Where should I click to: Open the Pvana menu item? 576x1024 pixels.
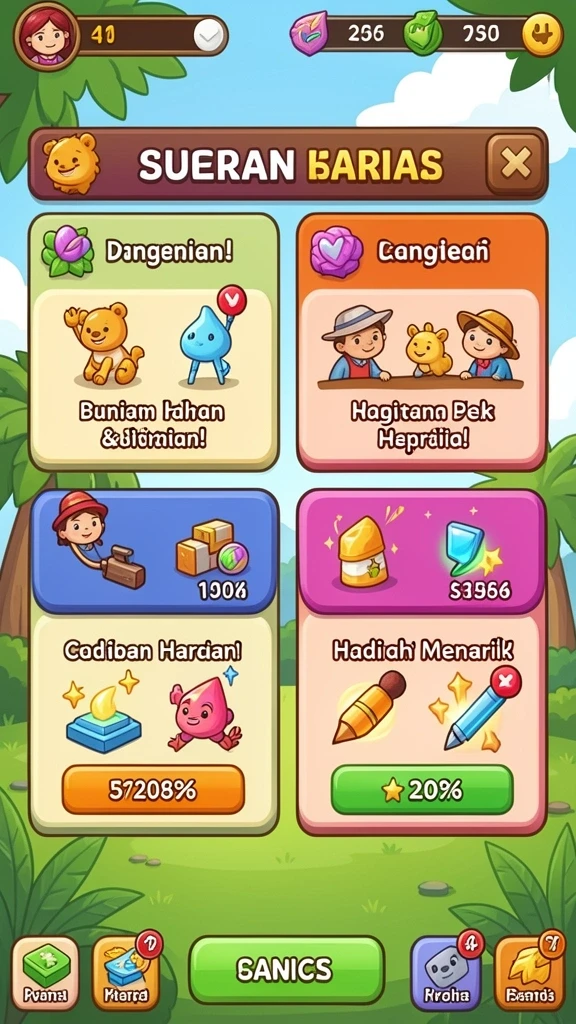(45, 973)
